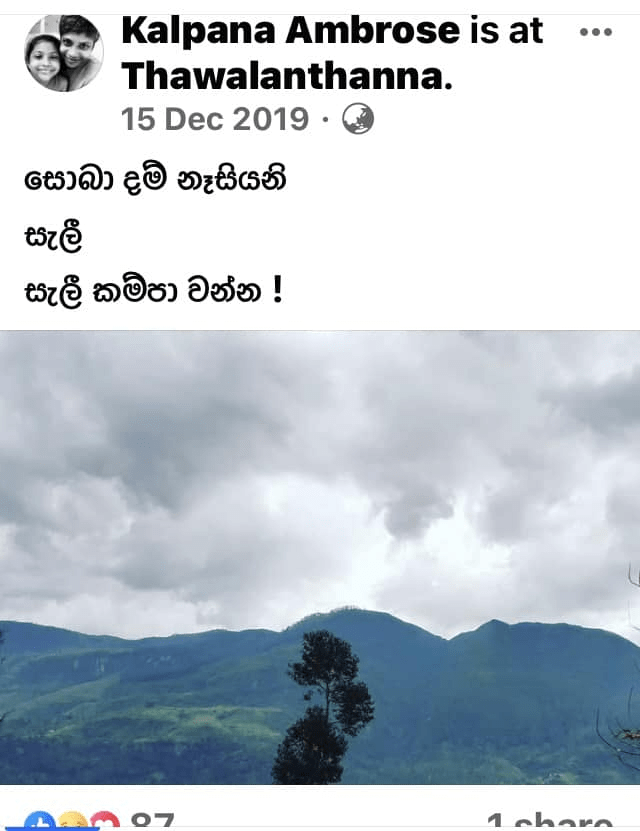Open the post timestamp 15 Dec 2019
Screen dimensions: 640x831
tap(214, 119)
